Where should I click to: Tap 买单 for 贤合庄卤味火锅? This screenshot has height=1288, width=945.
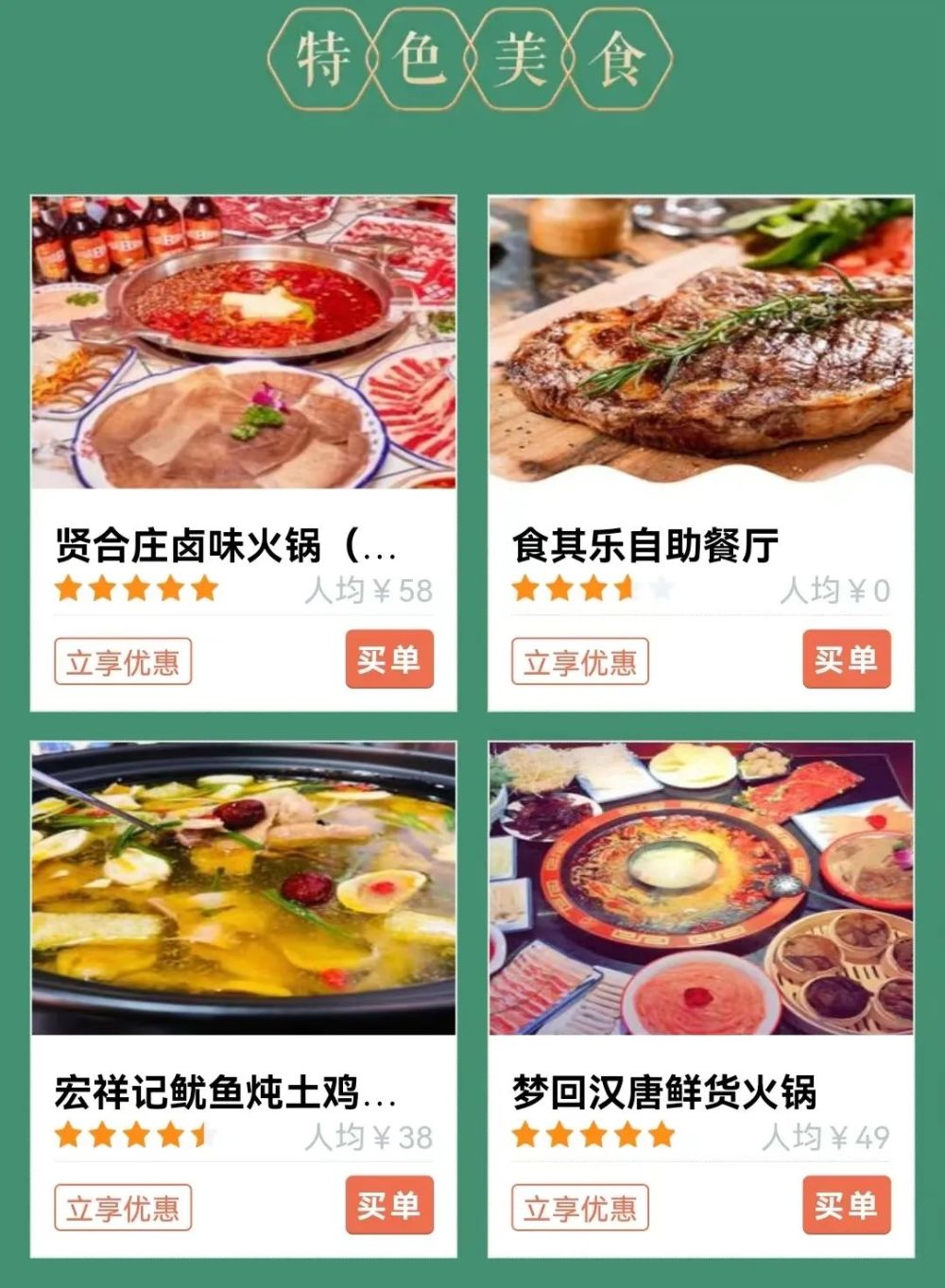point(388,660)
